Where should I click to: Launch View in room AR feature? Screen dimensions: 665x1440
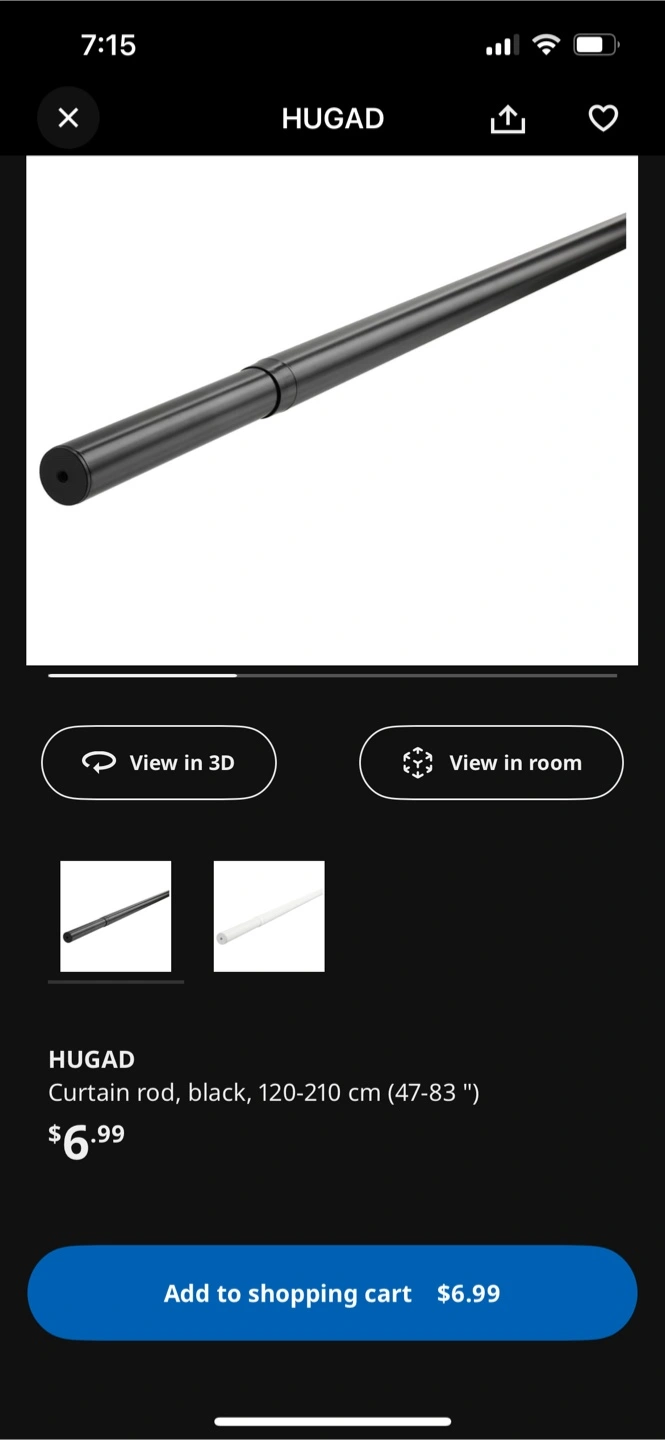coord(491,762)
